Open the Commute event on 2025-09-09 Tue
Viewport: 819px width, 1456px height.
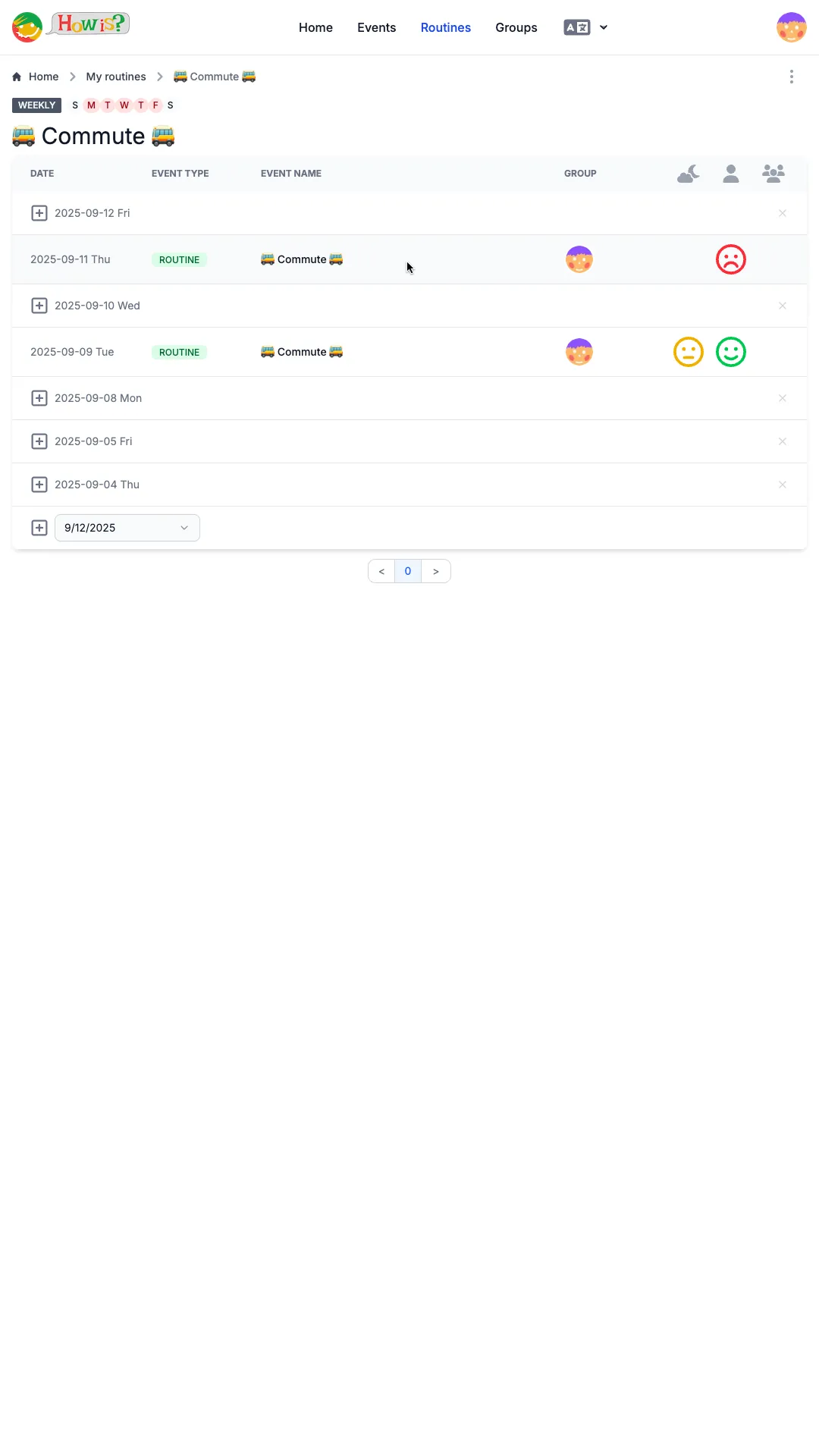click(x=302, y=352)
